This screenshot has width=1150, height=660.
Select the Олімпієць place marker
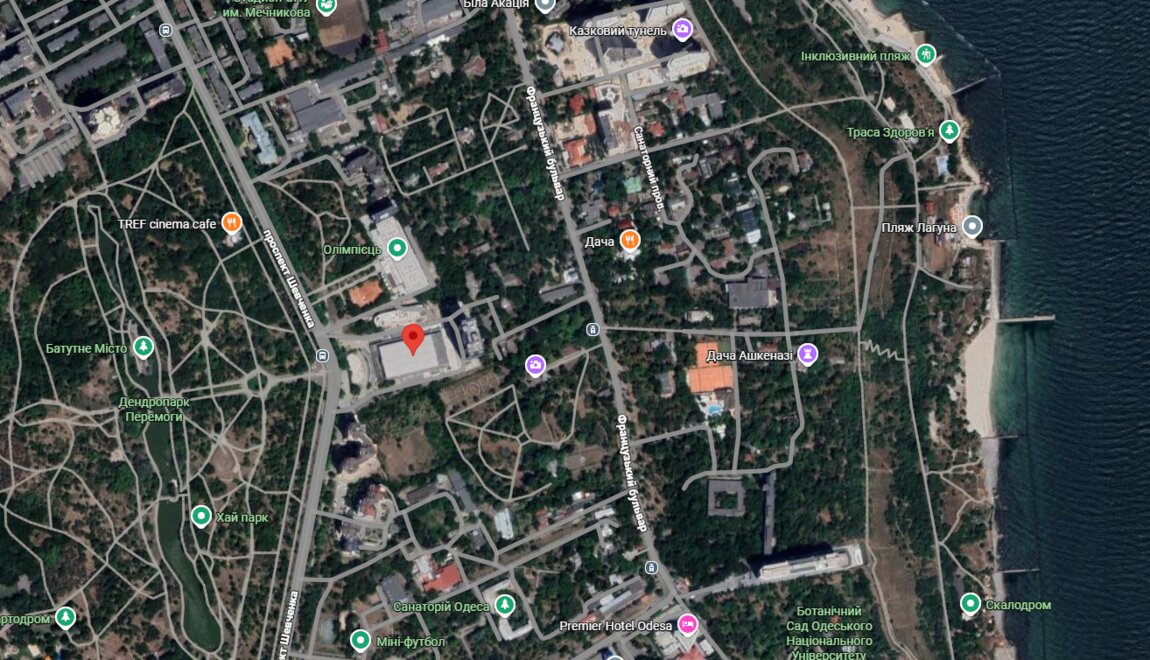click(397, 248)
